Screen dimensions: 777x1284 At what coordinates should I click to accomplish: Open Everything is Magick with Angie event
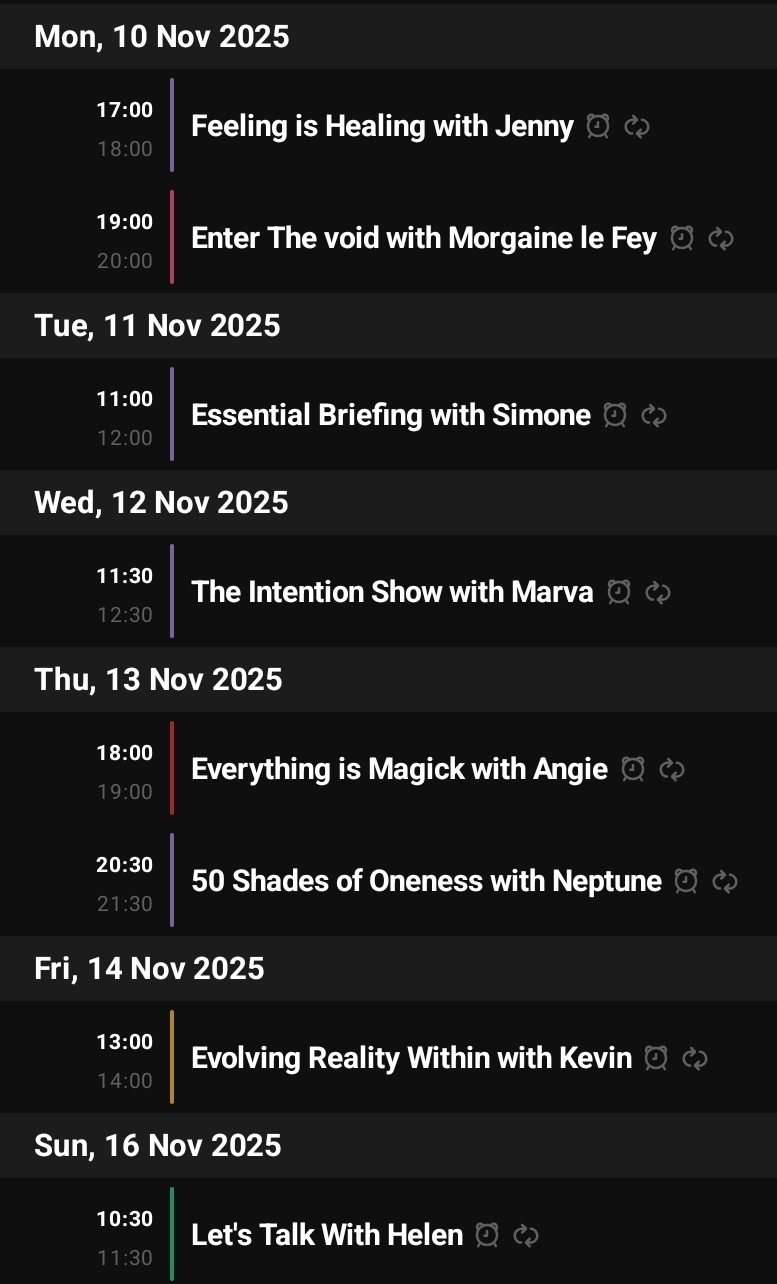point(399,770)
